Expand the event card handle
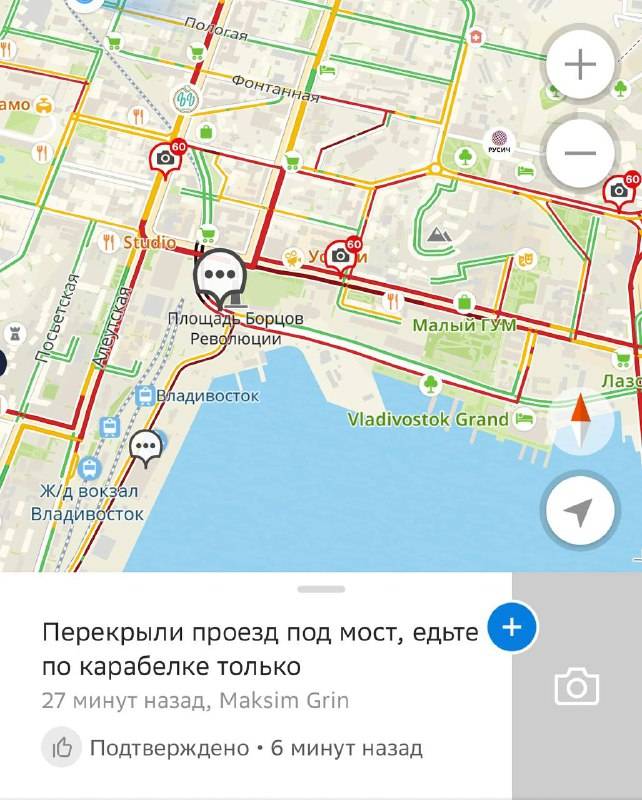Screen dimensions: 642x800 click(320, 589)
